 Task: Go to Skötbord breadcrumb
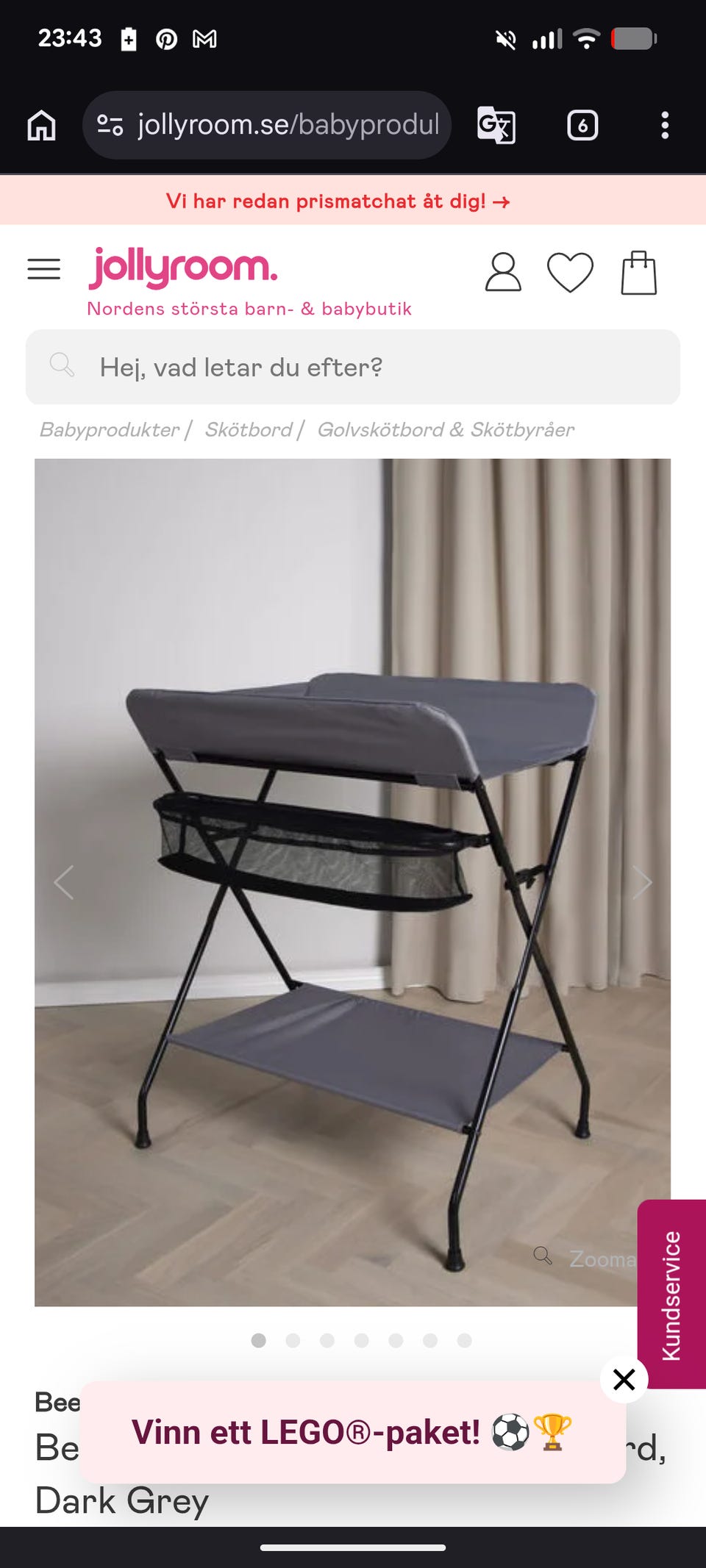(249, 429)
